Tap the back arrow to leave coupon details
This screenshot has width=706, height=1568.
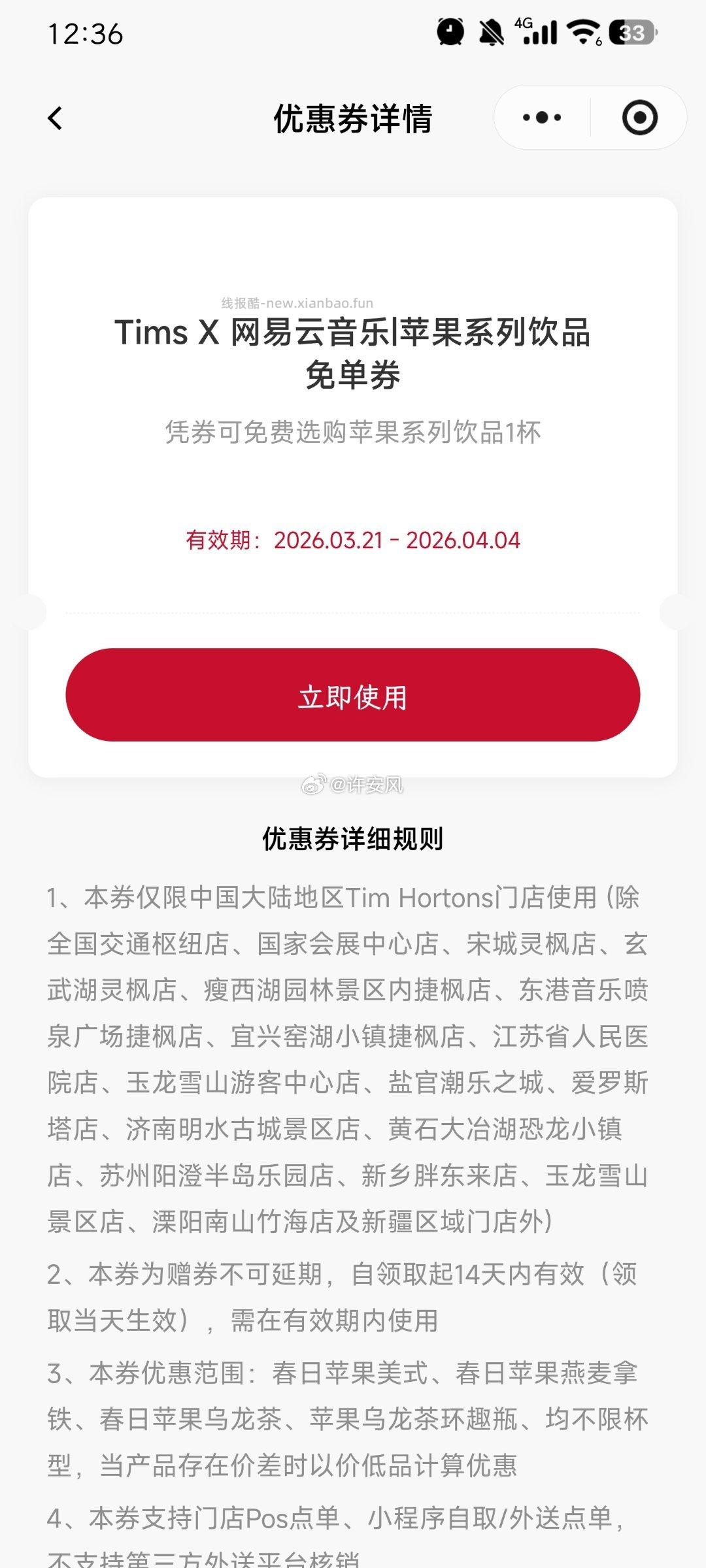(x=56, y=118)
